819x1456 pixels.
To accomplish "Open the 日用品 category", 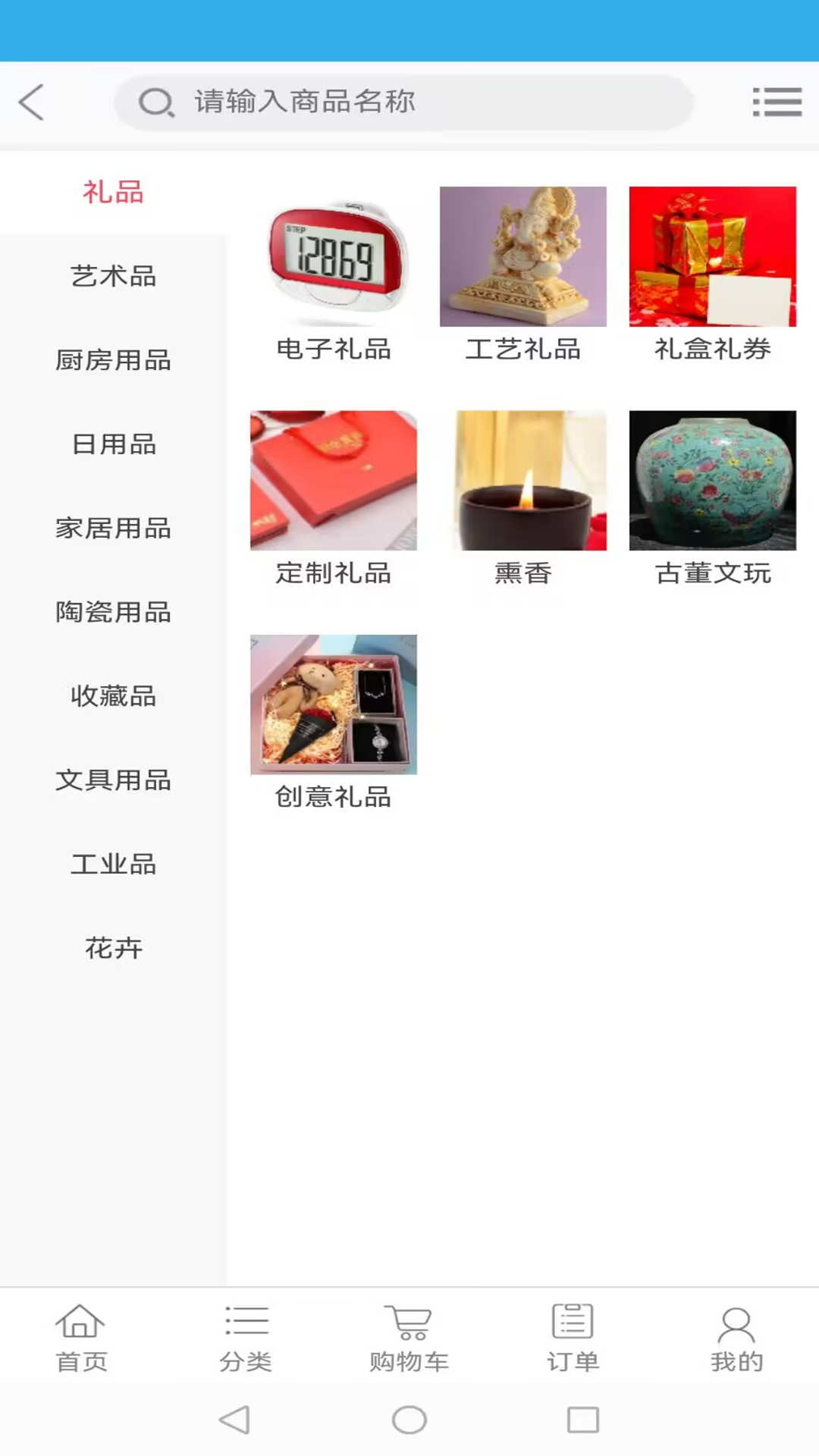I will click(114, 446).
